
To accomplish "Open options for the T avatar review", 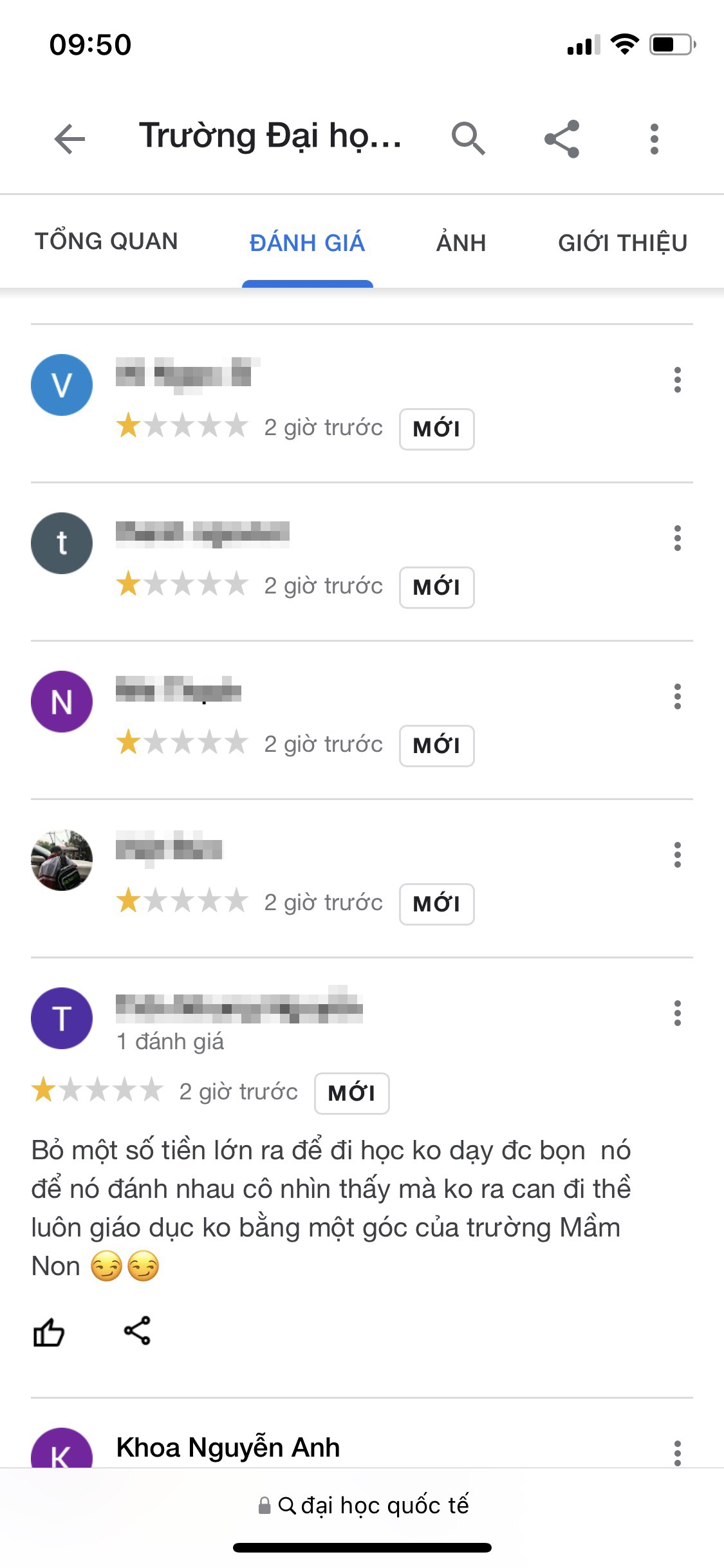I will [677, 1013].
